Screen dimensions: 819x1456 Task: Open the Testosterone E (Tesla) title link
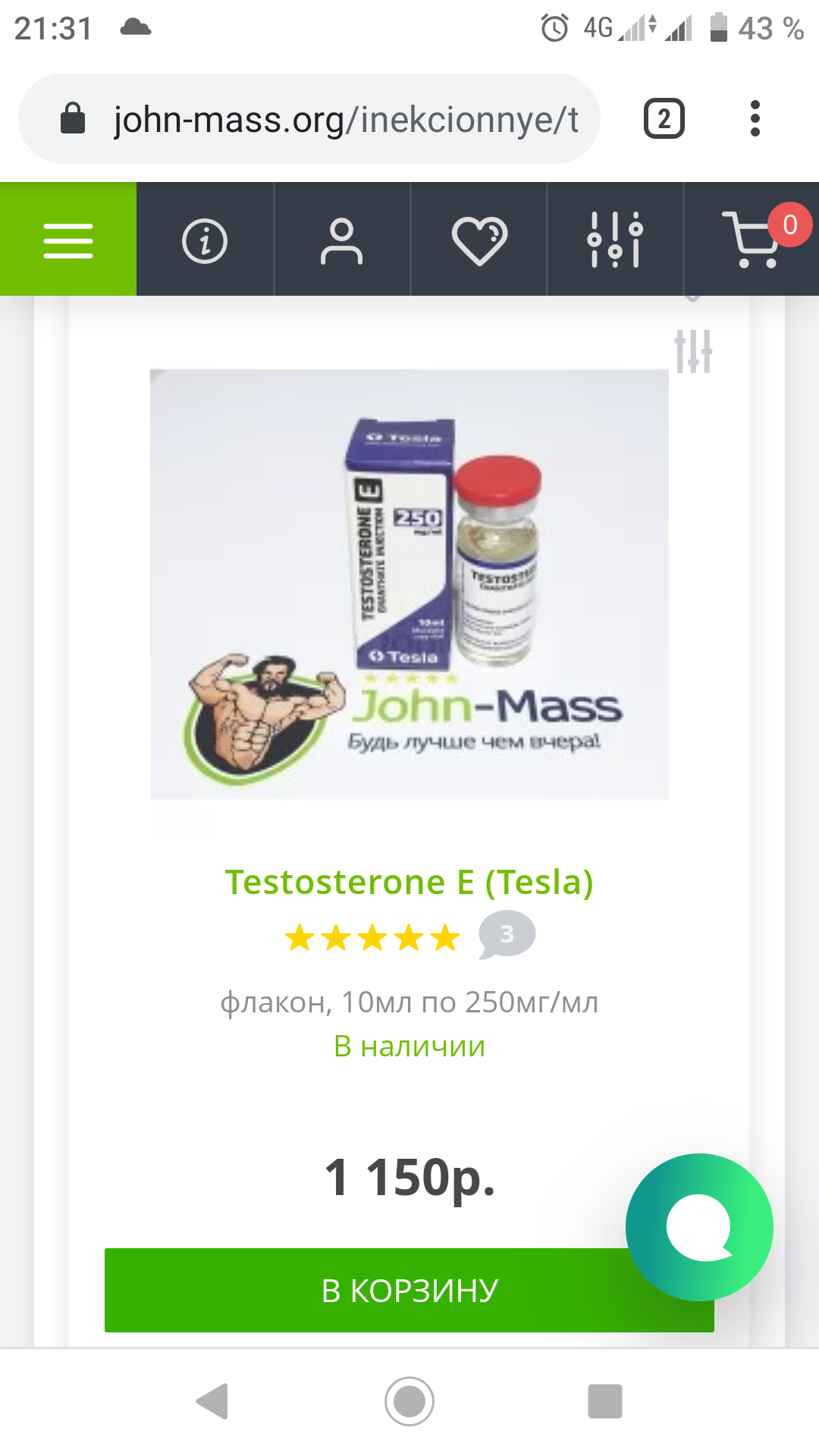409,882
